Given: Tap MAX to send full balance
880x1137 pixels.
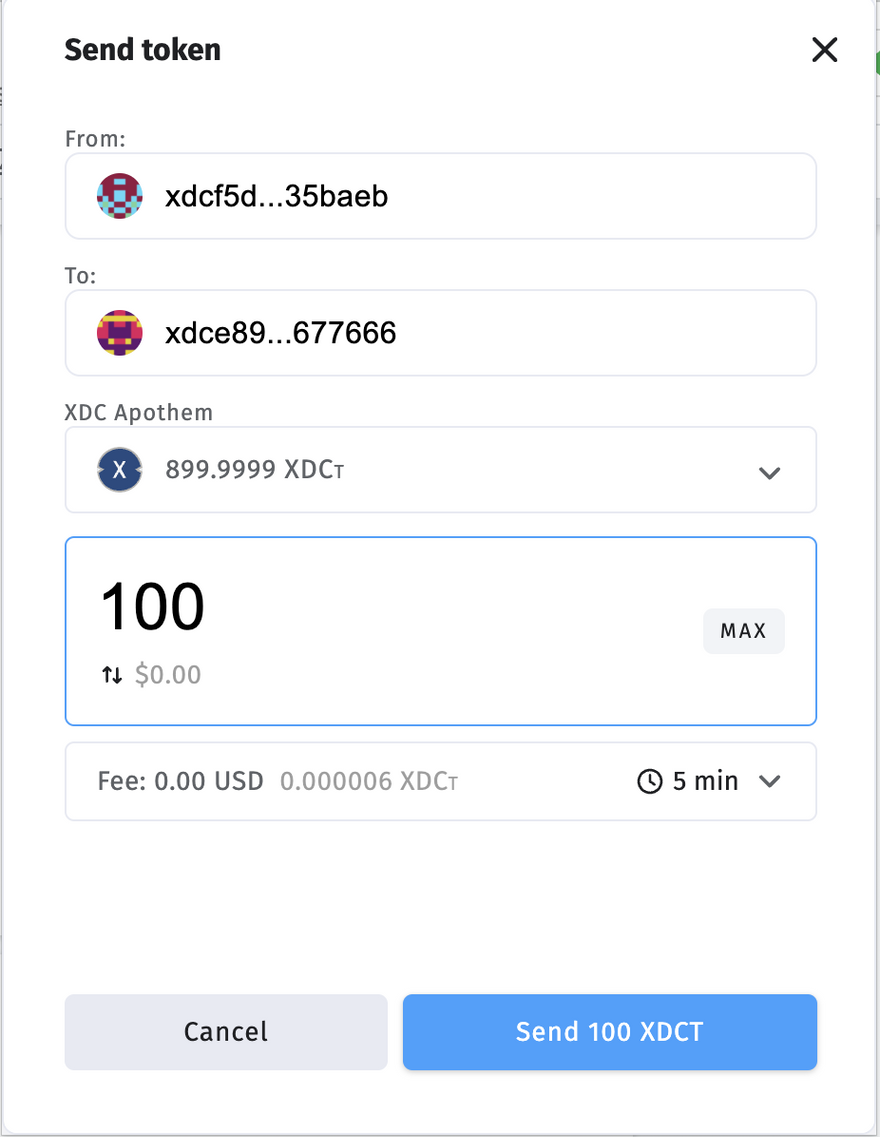Looking at the screenshot, I should [x=743, y=631].
